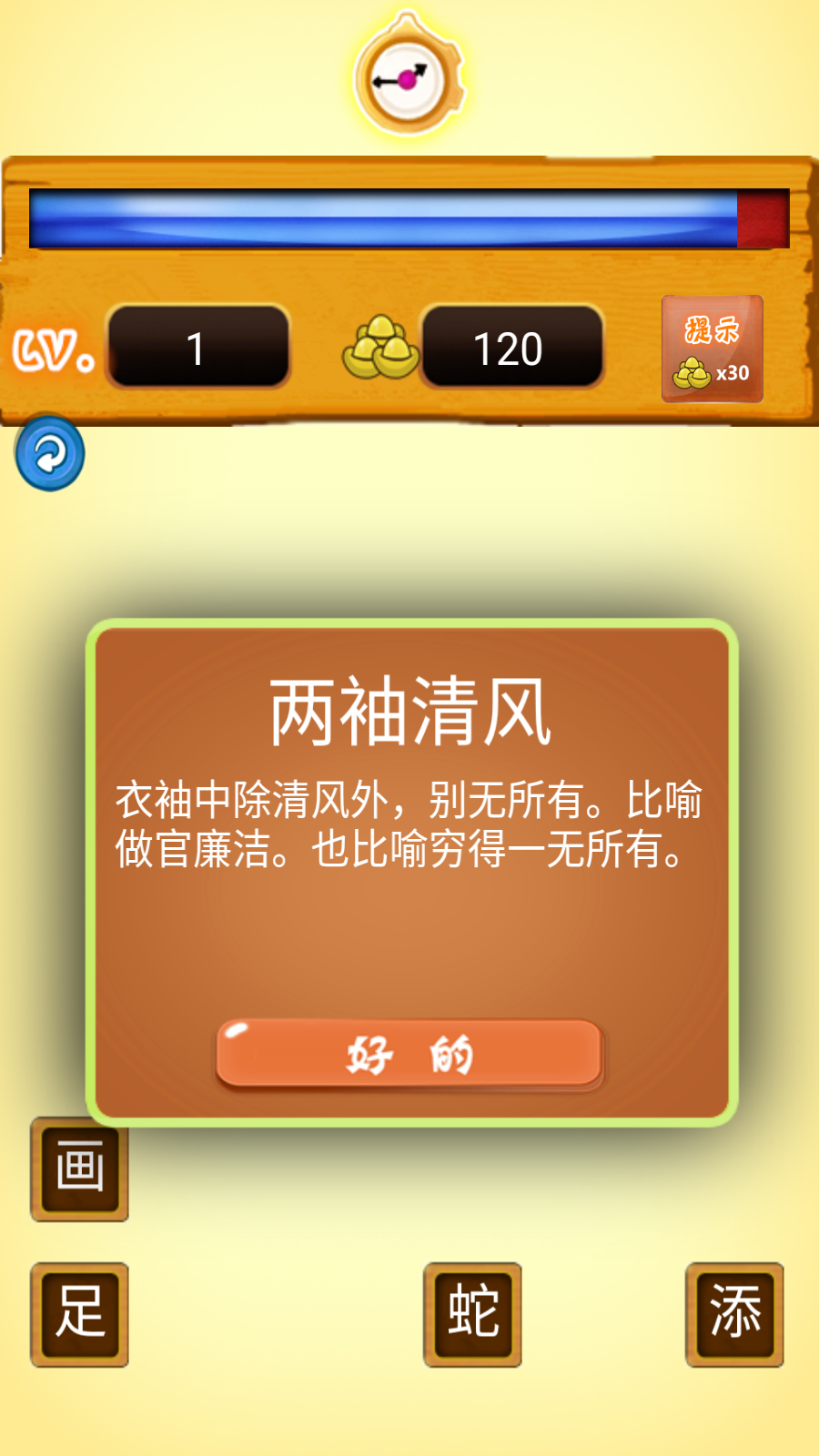Pick the 添 character tile
Viewport: 819px width, 1456px height.
(734, 1314)
